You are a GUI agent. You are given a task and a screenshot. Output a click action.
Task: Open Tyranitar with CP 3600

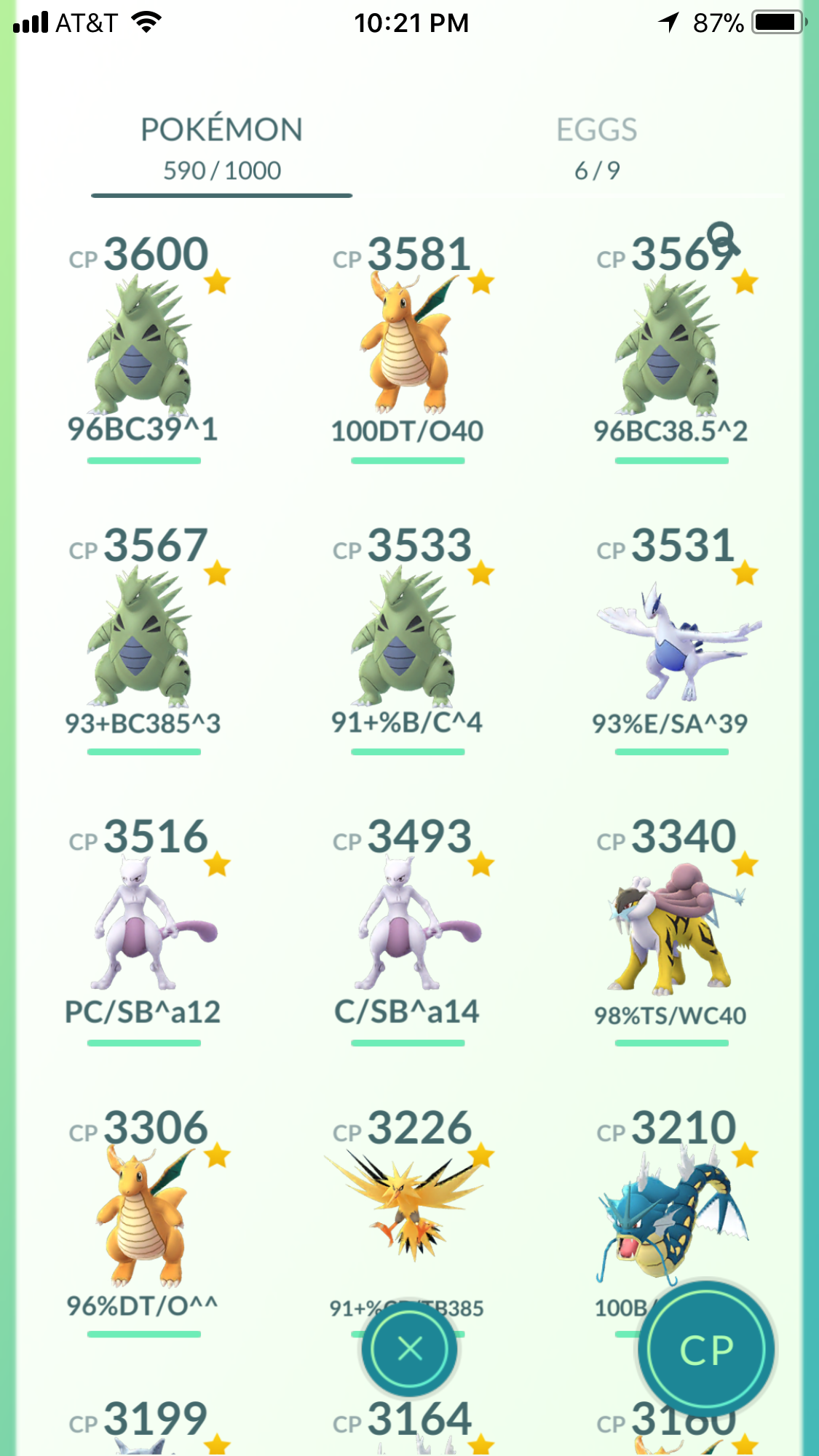(x=143, y=346)
